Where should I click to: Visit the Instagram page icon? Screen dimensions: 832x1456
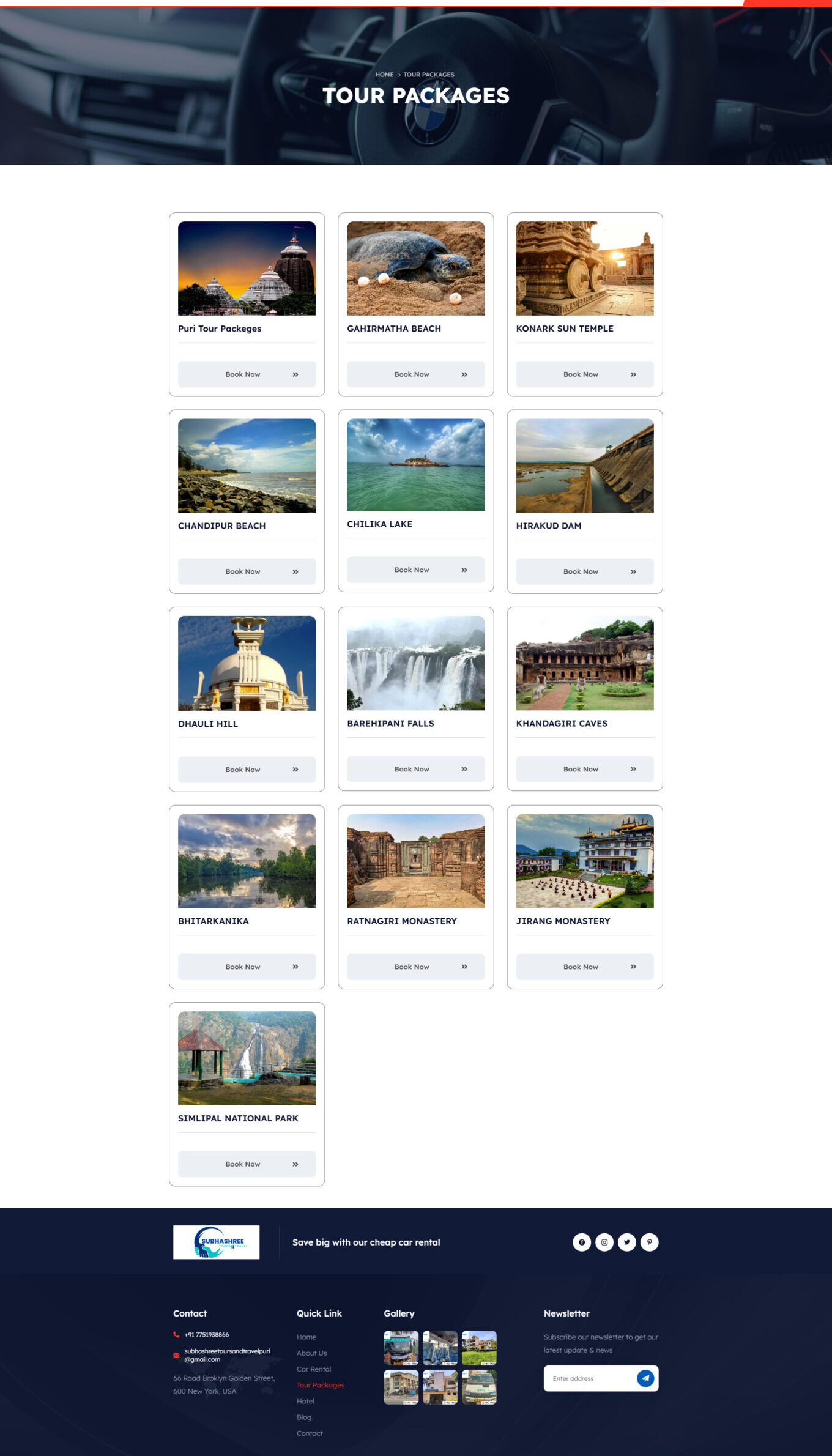point(604,1242)
